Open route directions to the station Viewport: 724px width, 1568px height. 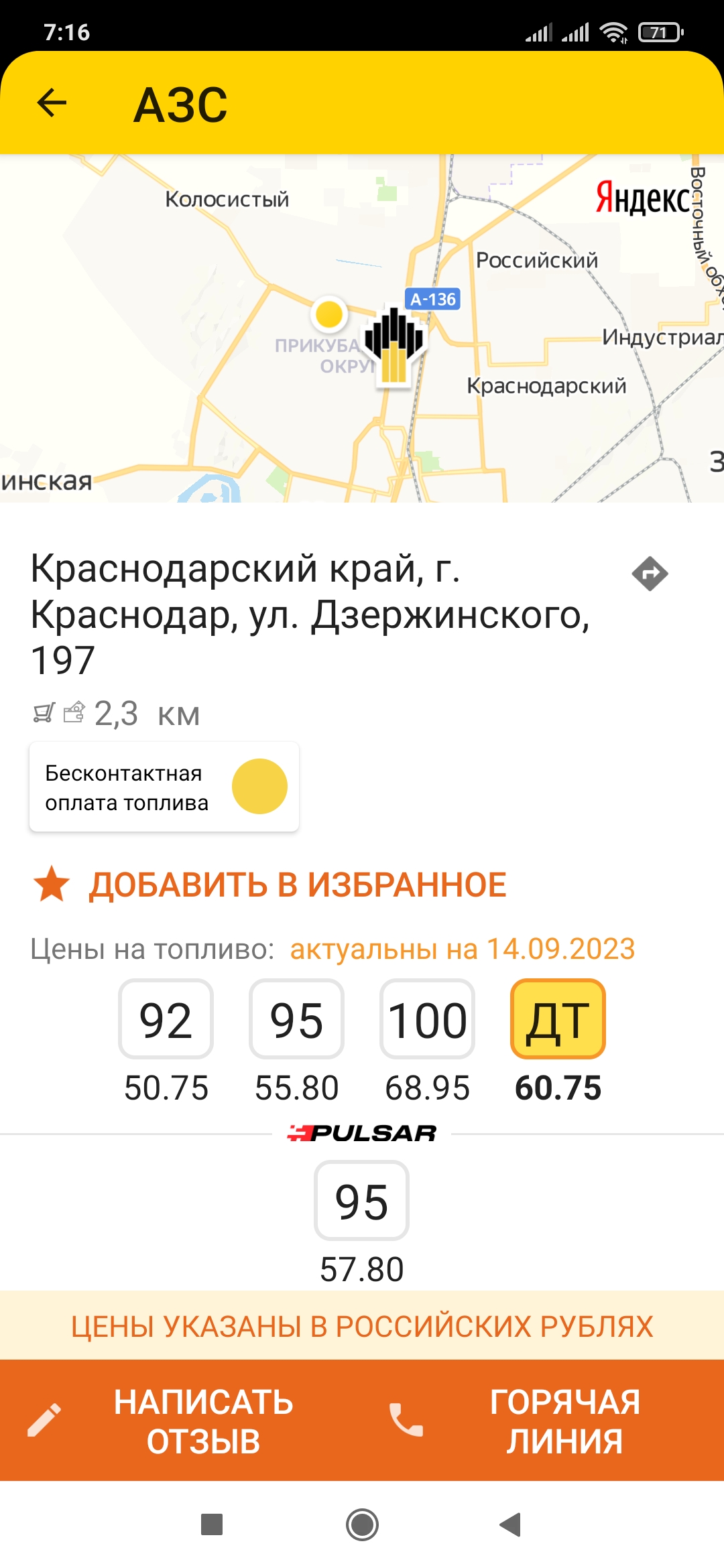pos(650,574)
